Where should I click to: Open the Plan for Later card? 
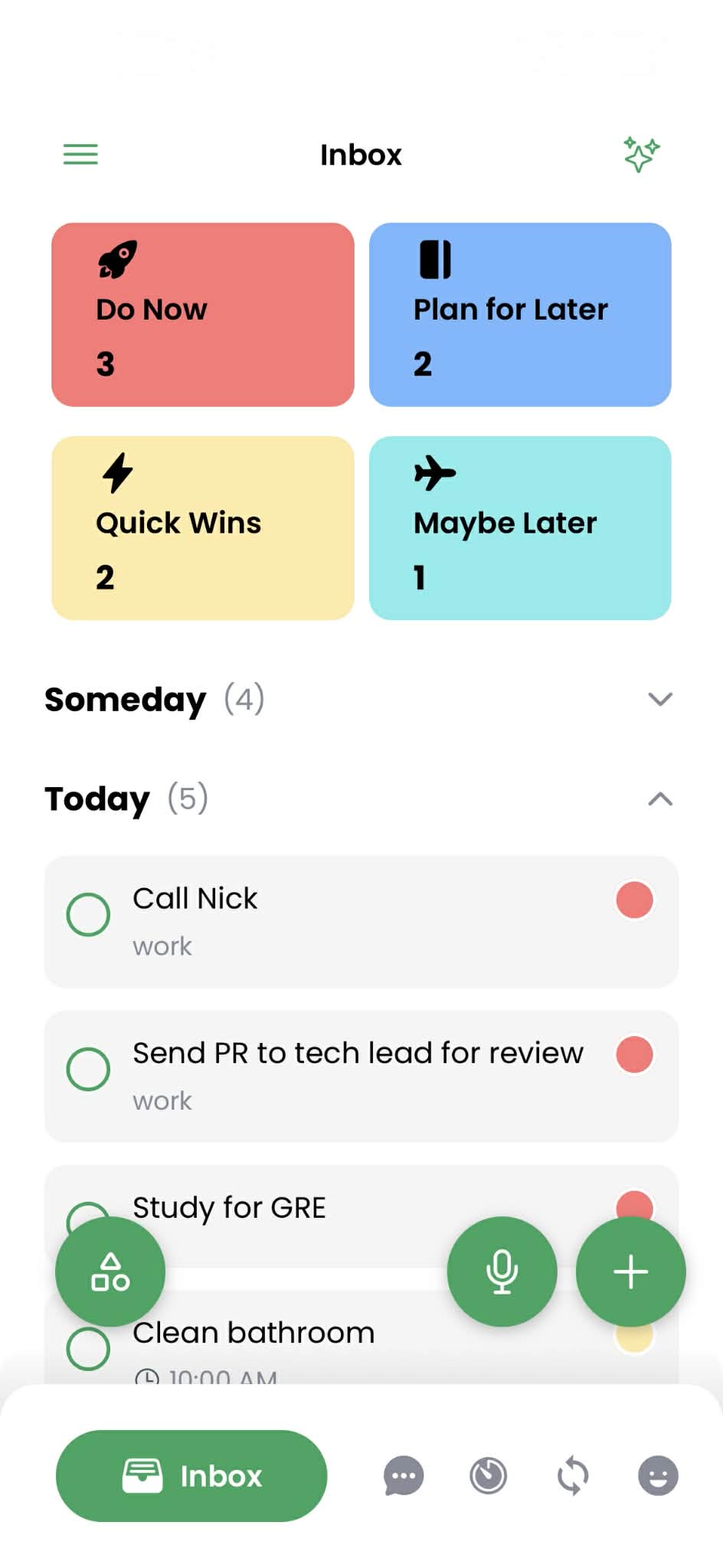click(519, 314)
